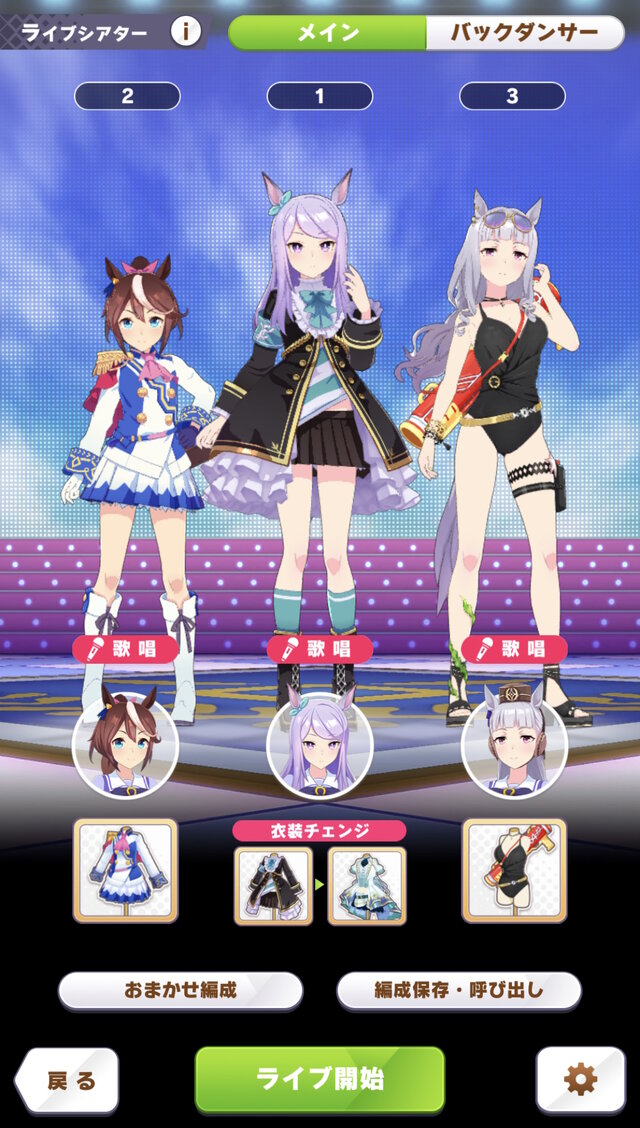Viewport: 640px width, 1128px height.
Task: Open the live theater info icon
Action: pos(185,32)
